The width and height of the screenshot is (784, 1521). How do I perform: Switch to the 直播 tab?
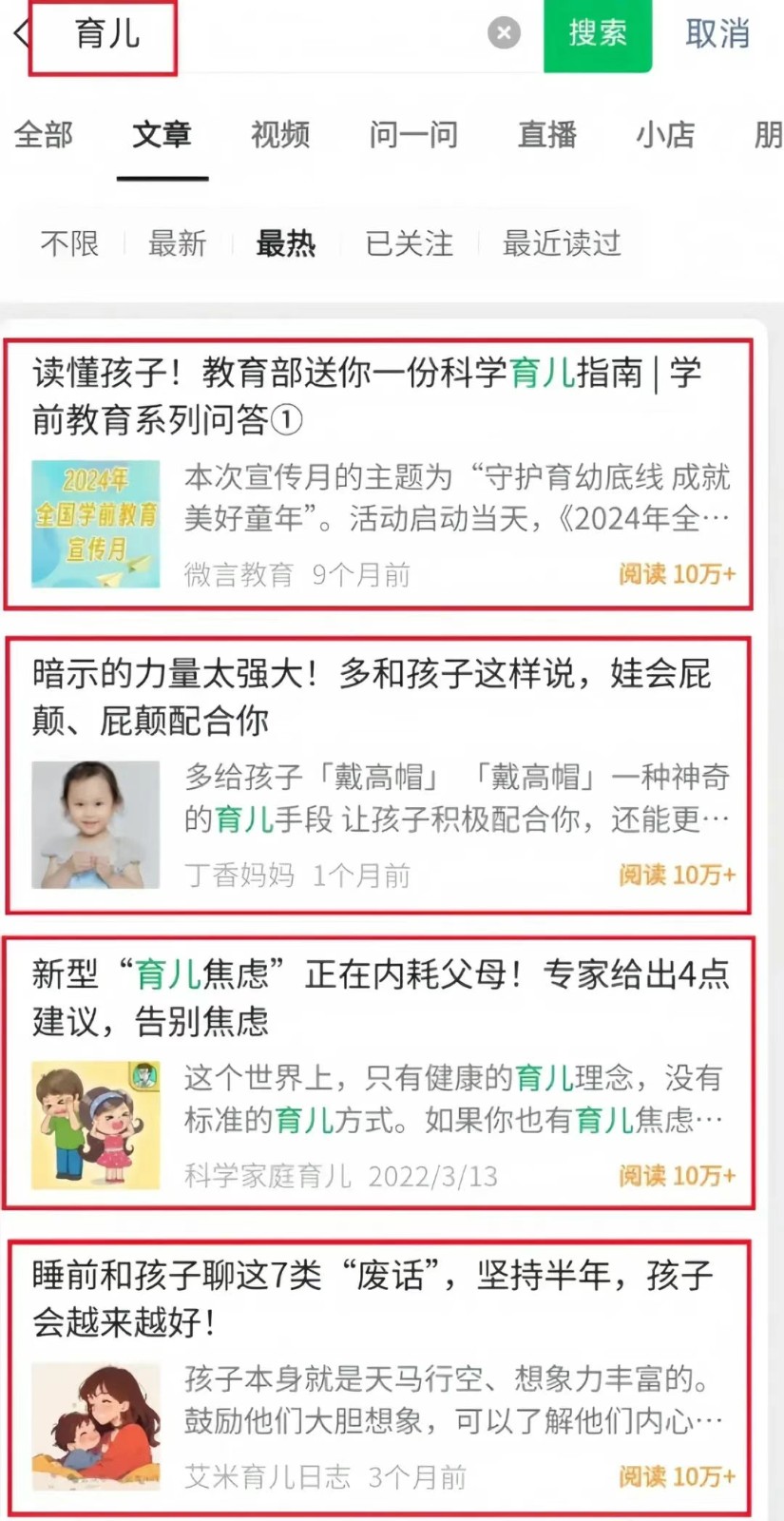click(547, 135)
